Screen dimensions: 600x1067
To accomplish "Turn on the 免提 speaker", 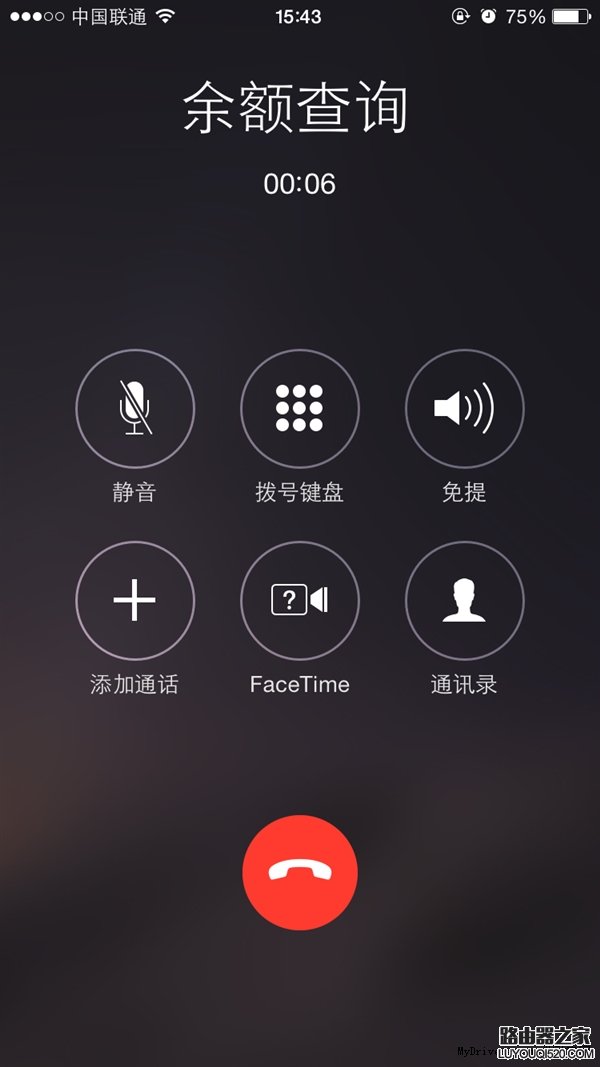I will [464, 408].
